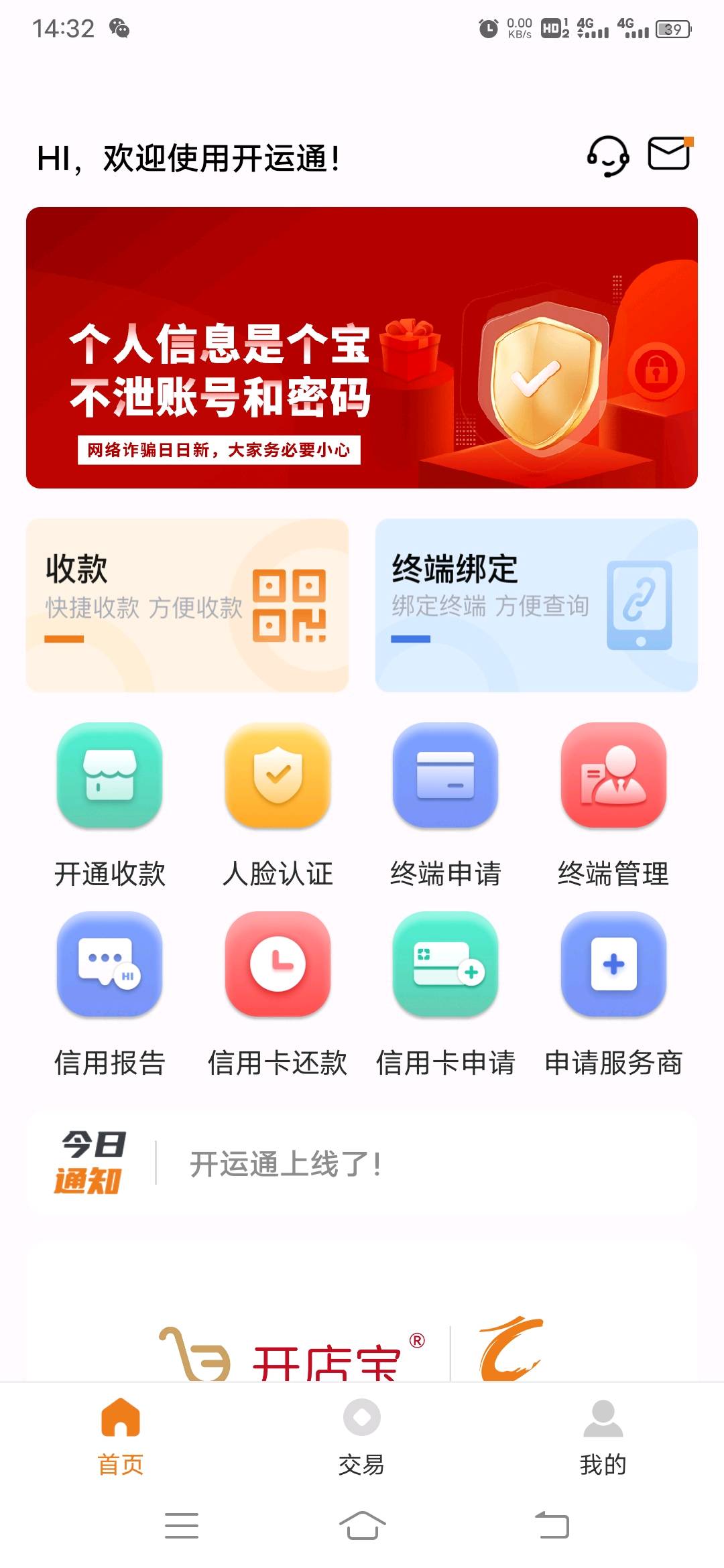View 信用报告
The height and width of the screenshot is (1568, 724).
pos(110,993)
